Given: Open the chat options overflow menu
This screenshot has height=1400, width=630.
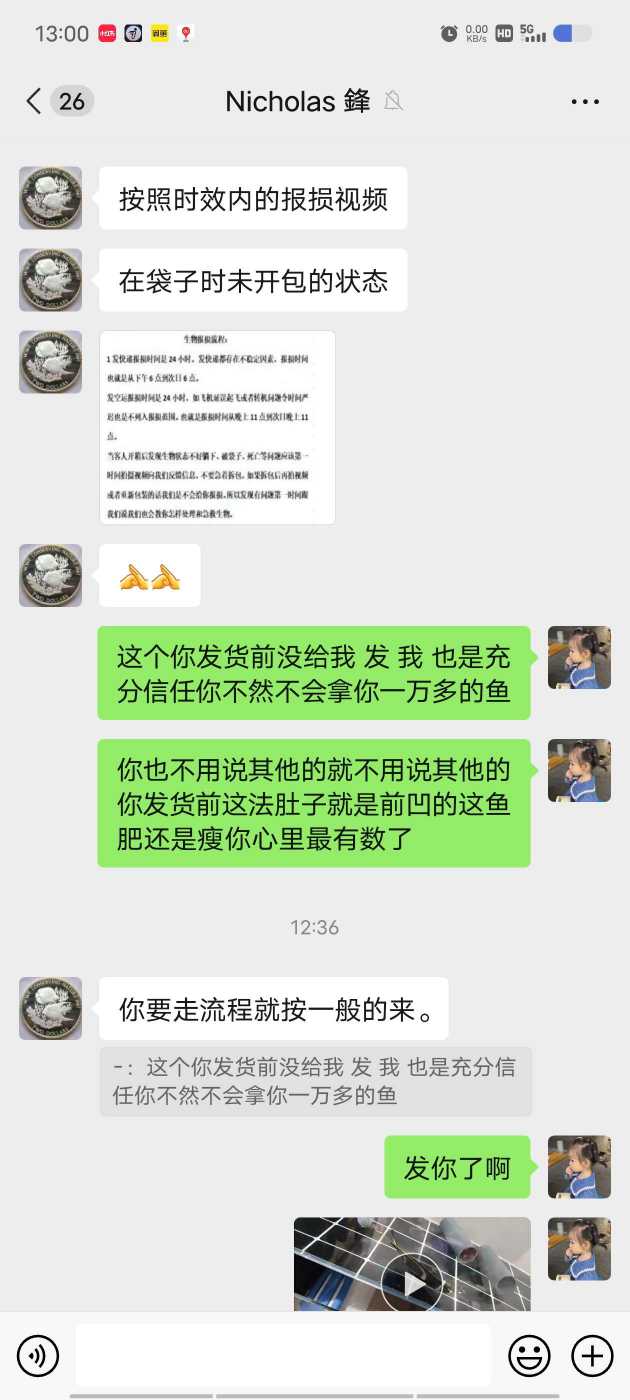Looking at the screenshot, I should 585,101.
